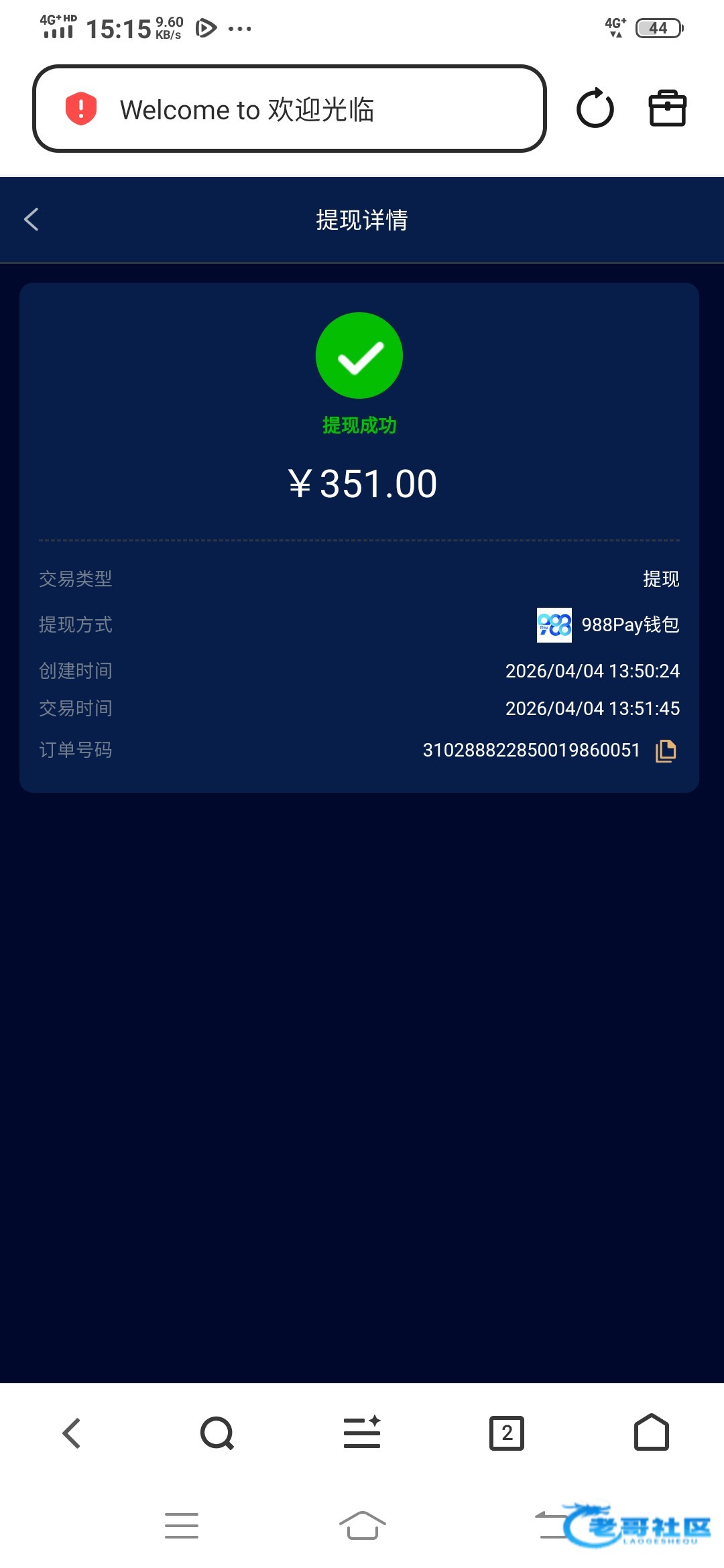The image size is (724, 1568).
Task: Go to the browser home page
Action: (x=652, y=1433)
